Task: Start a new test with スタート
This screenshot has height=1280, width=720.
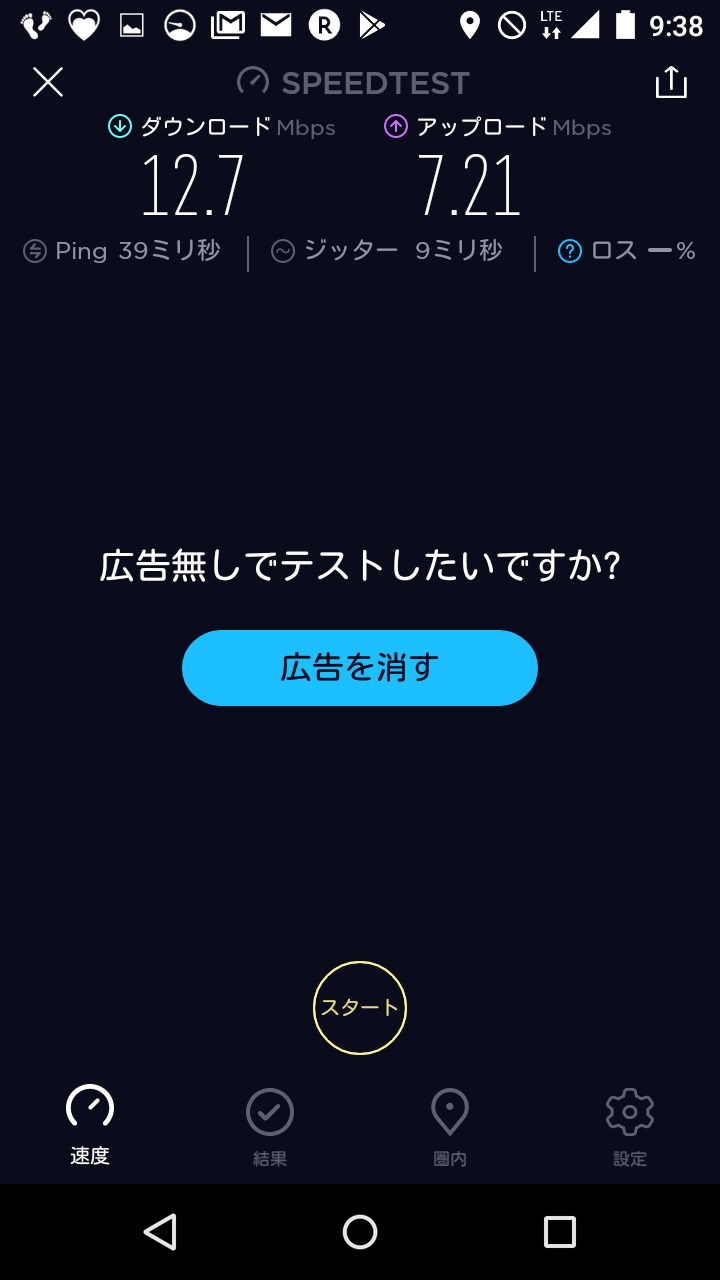Action: click(360, 1008)
